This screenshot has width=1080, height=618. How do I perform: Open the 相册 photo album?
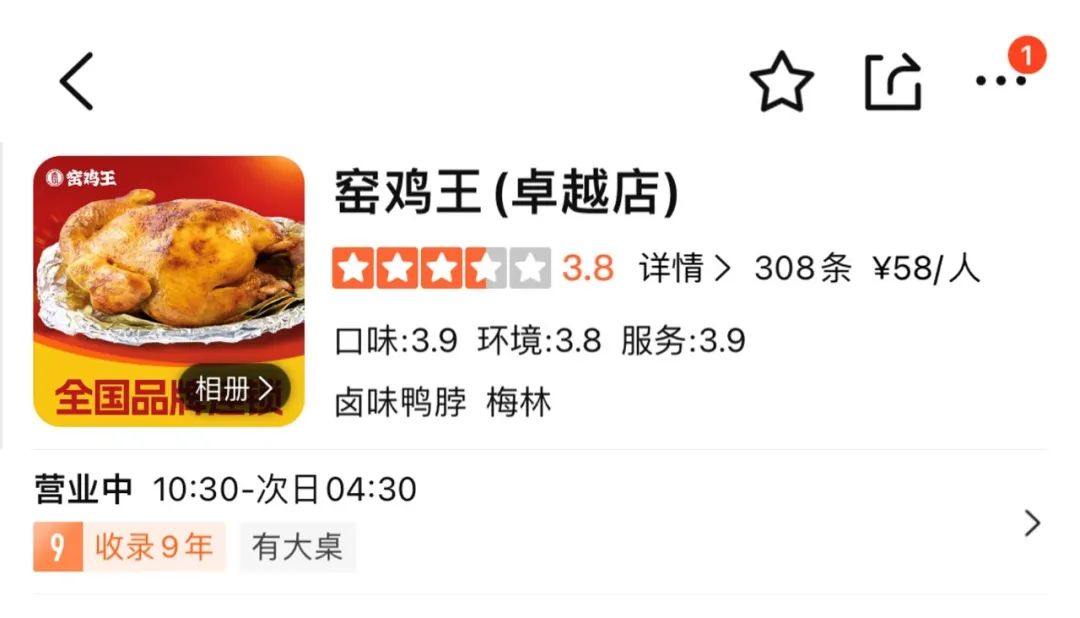tap(234, 389)
